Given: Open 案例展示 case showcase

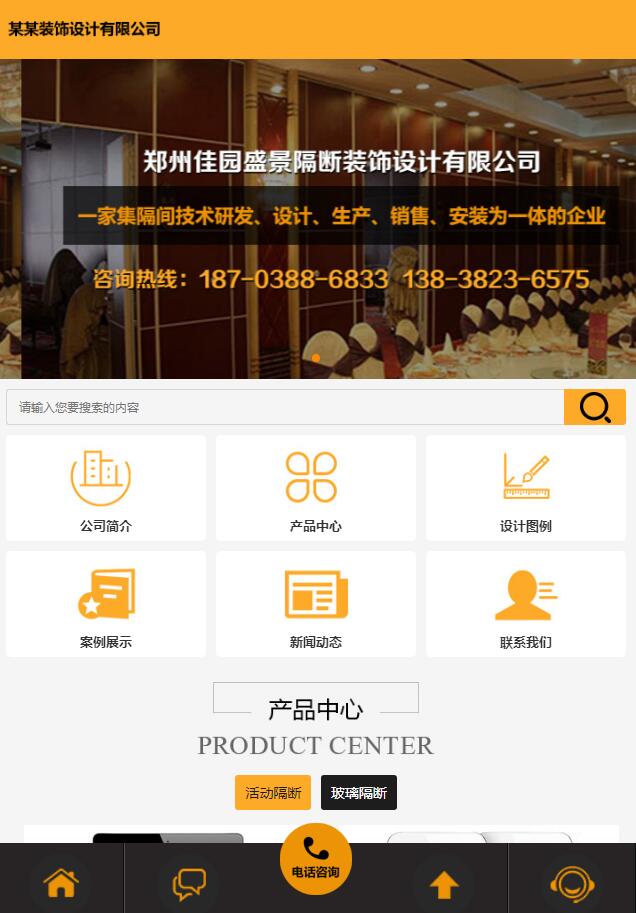Looking at the screenshot, I should pos(106,604).
